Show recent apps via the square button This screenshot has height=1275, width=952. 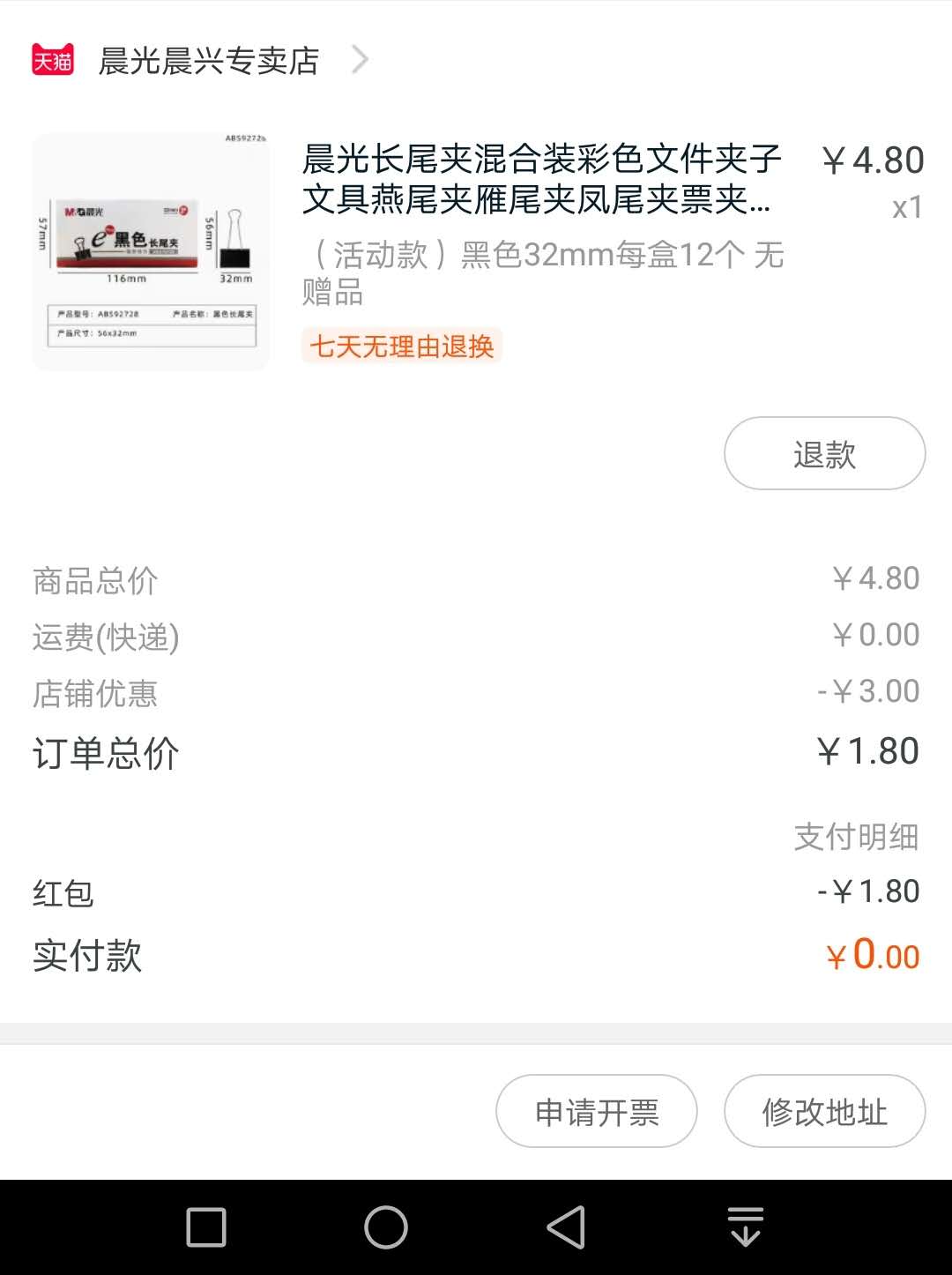click(x=206, y=1227)
